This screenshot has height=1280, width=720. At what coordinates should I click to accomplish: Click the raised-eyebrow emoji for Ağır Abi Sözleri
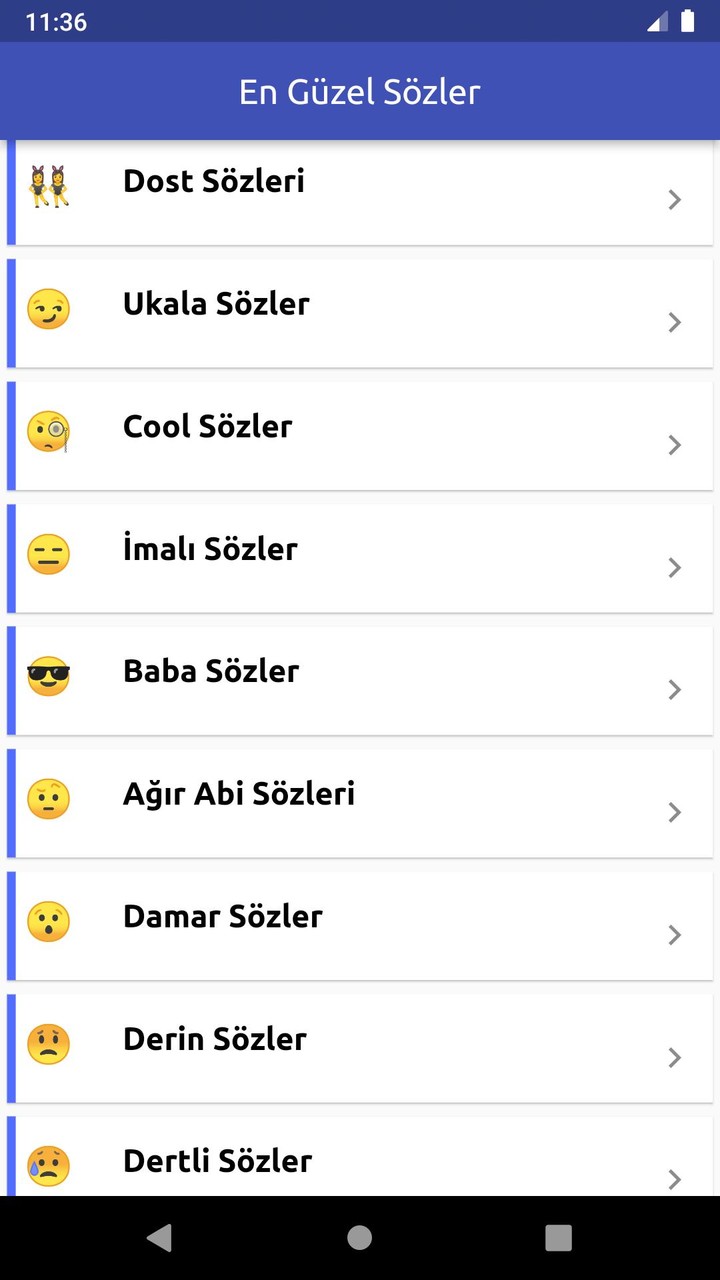click(48, 799)
